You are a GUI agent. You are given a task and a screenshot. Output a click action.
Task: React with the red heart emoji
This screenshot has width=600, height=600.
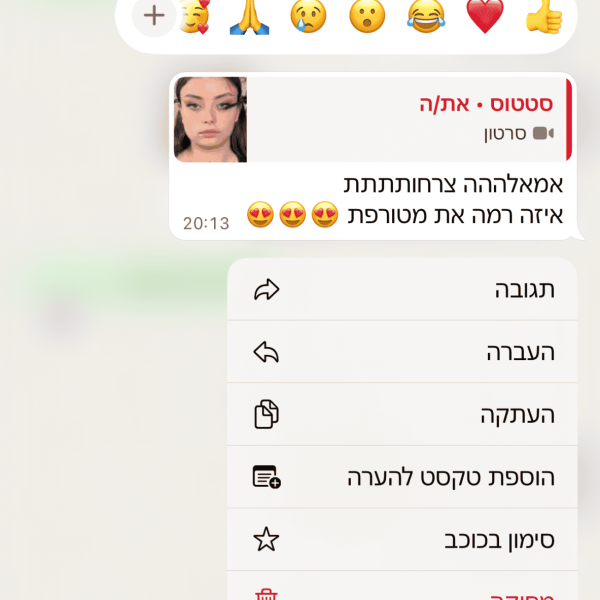pyautogui.click(x=485, y=17)
